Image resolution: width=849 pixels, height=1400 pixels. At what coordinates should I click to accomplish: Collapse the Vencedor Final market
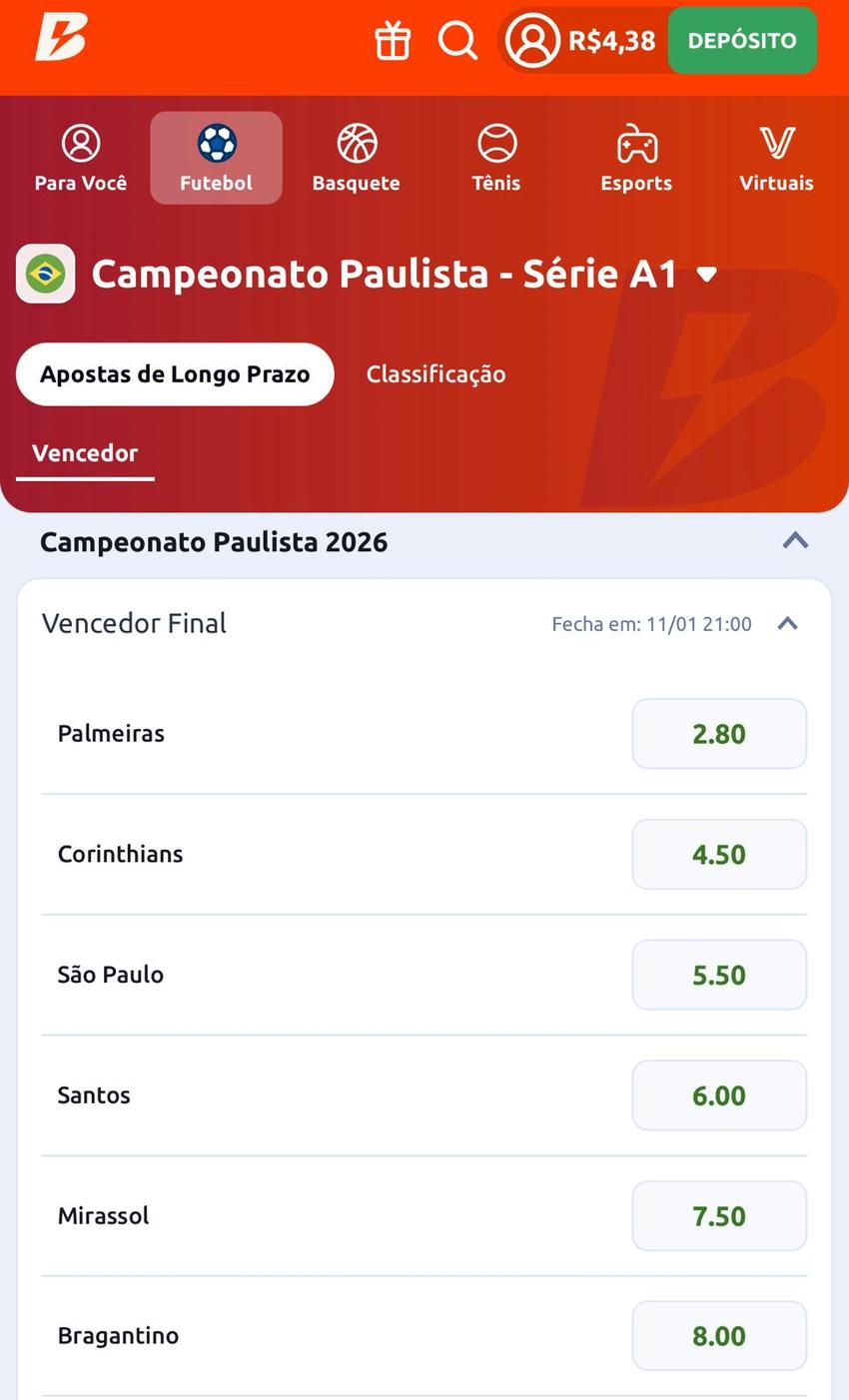pos(787,623)
